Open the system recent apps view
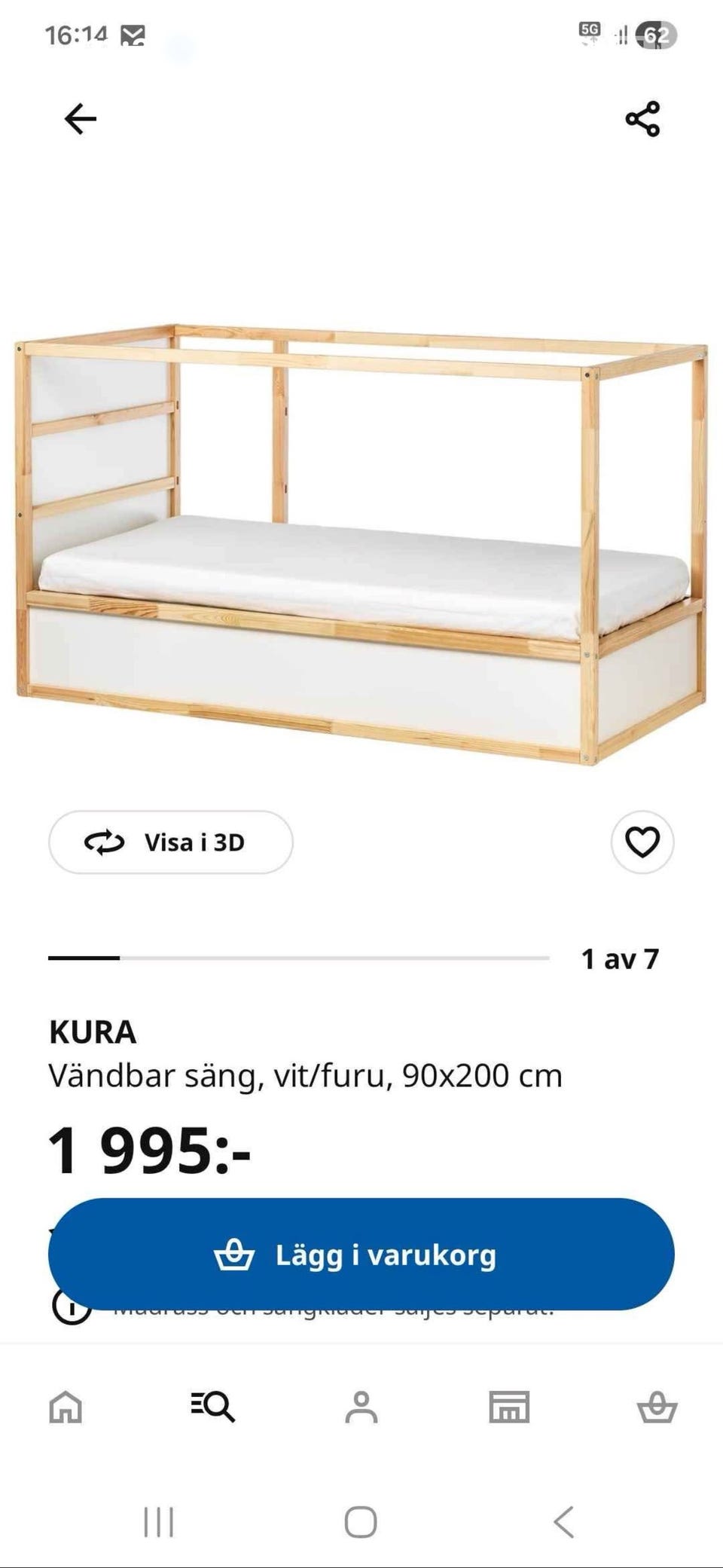The width and height of the screenshot is (723, 1568). tap(159, 1522)
